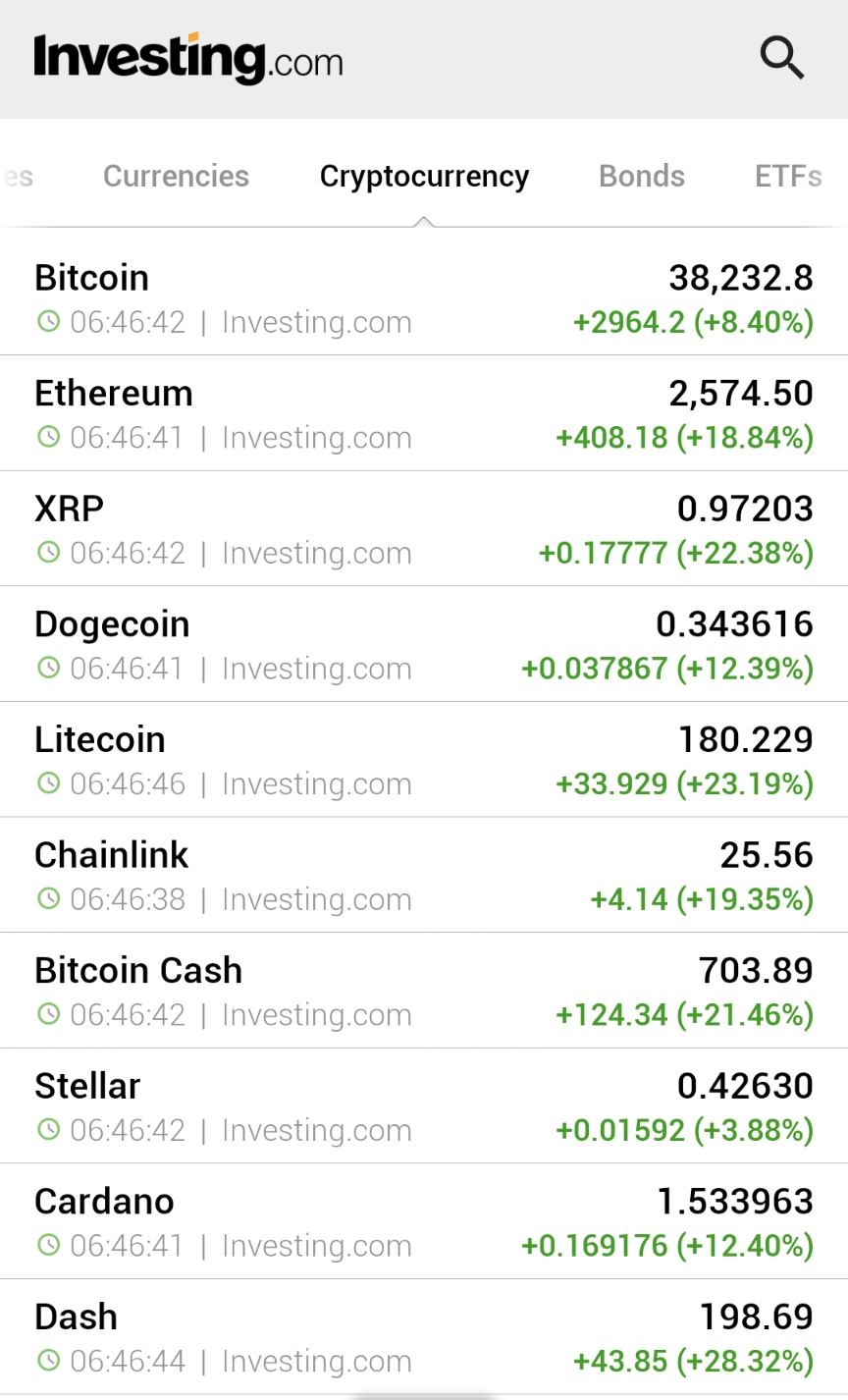Click the clock icon beside Bitcoin's timestamp

[47, 322]
